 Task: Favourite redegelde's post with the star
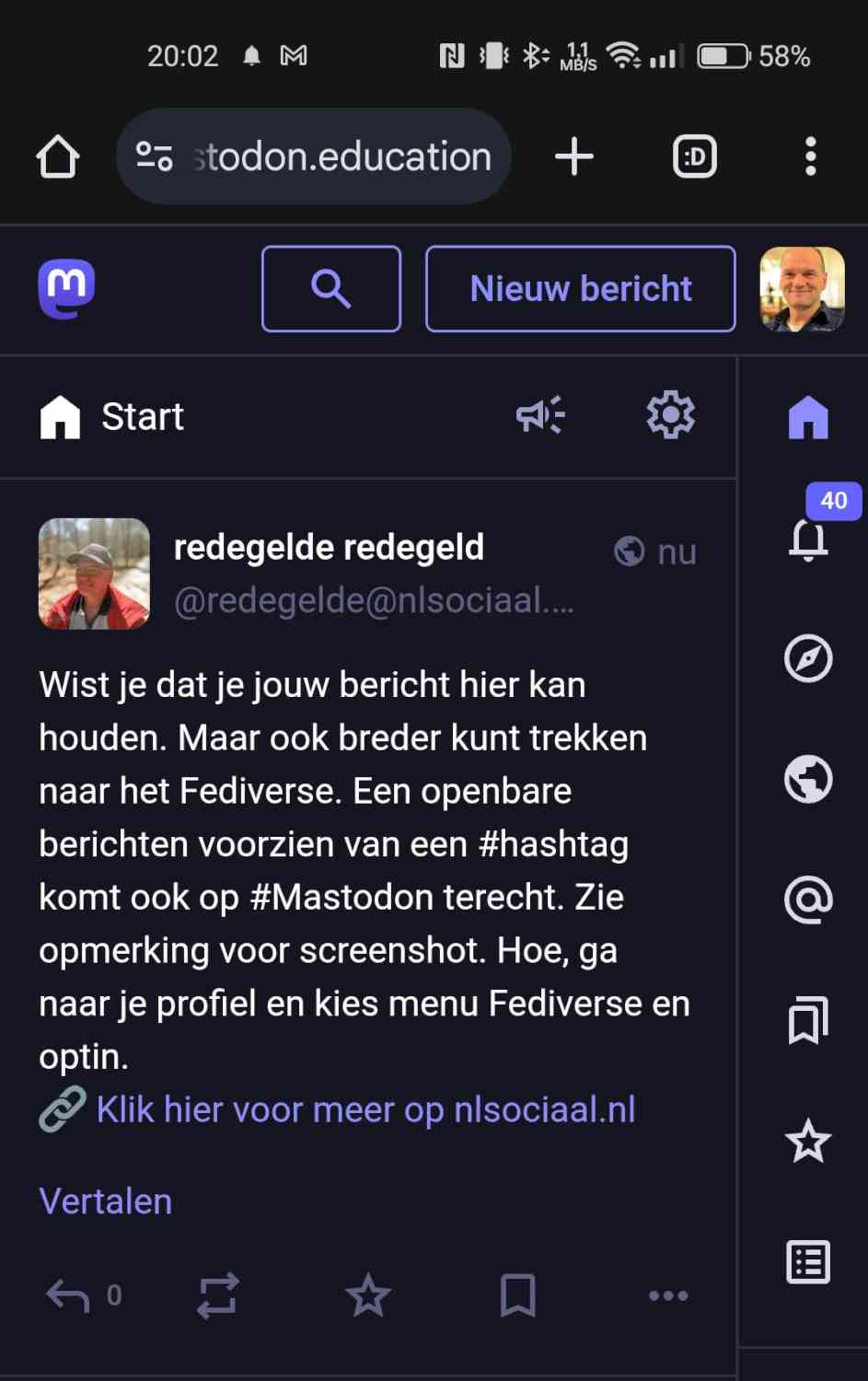coord(368,1295)
